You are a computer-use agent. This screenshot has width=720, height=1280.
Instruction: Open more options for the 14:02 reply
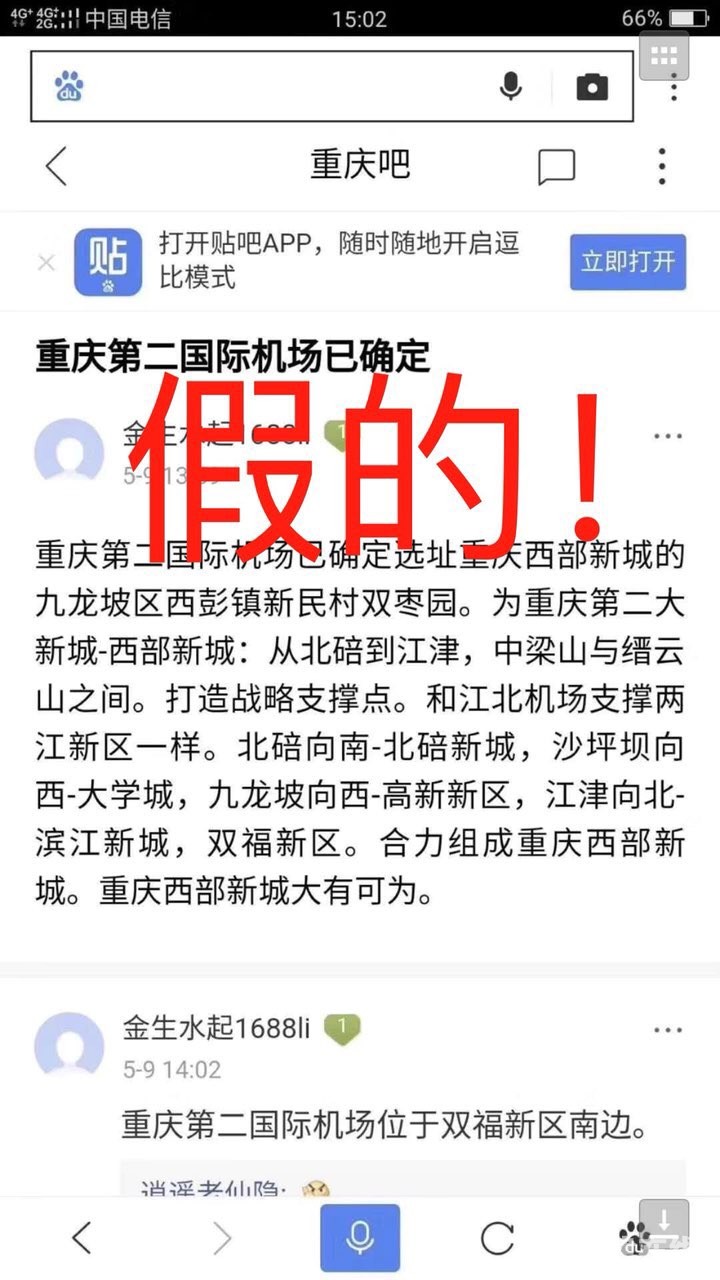[x=667, y=1030]
